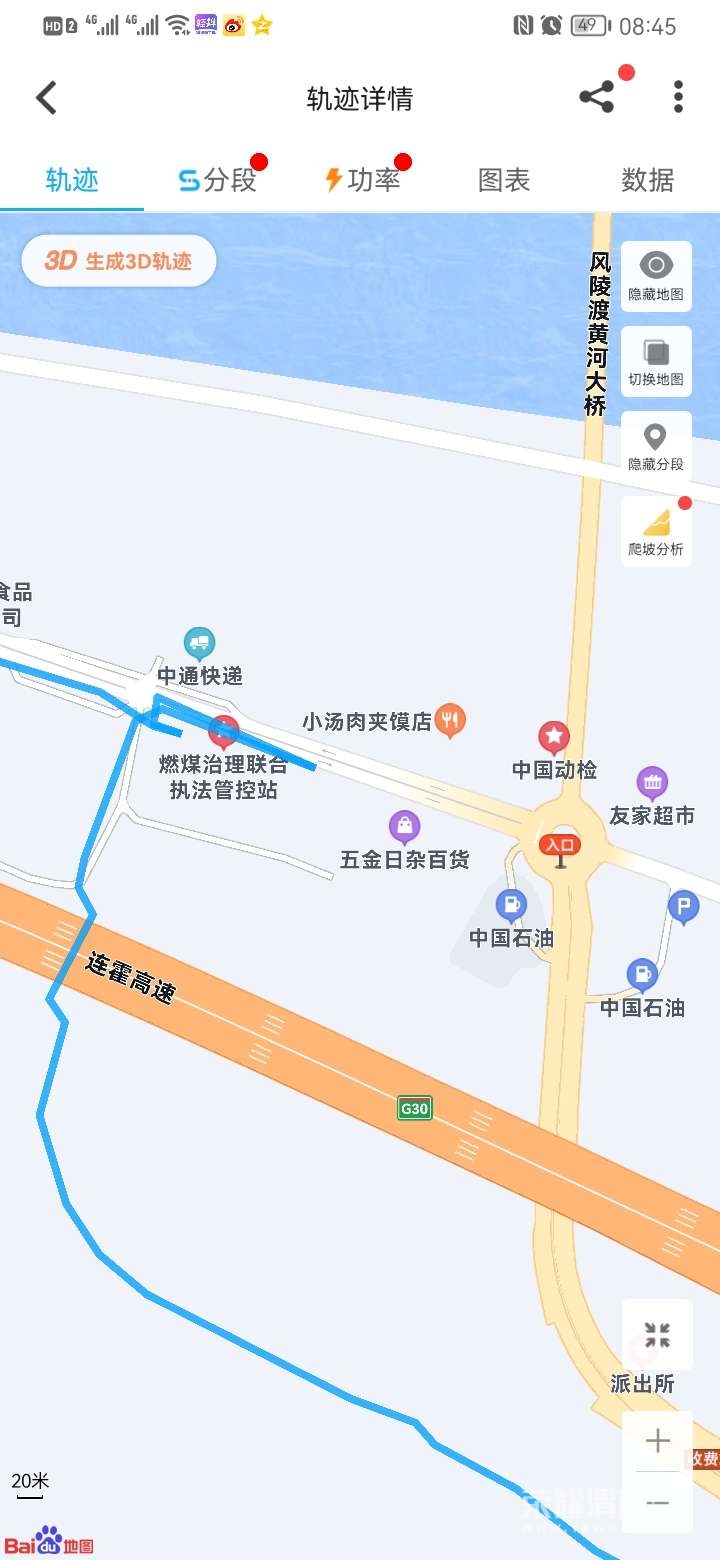Image resolution: width=720 pixels, height=1560 pixels.
Task: Open the overflow menu
Action: [x=678, y=98]
